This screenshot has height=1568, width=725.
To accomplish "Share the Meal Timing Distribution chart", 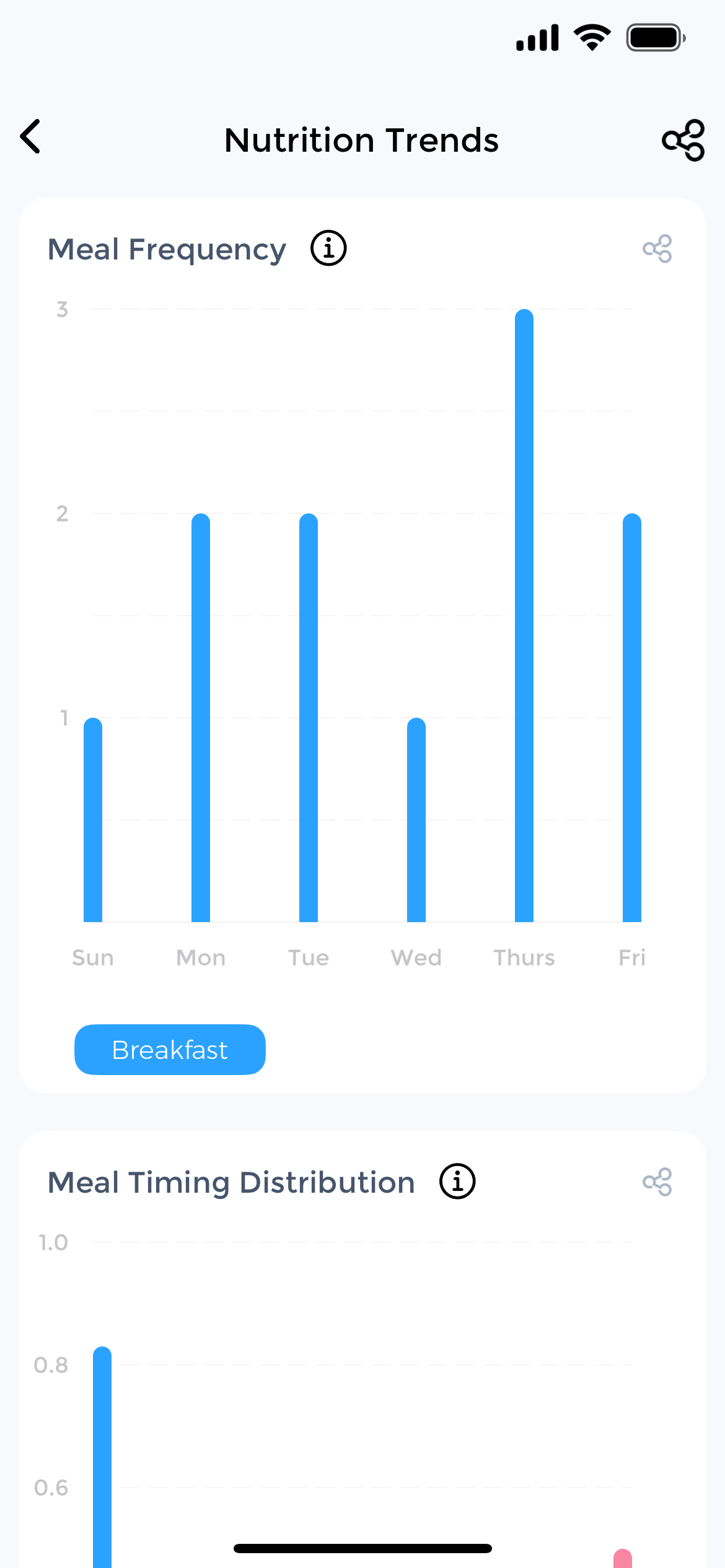I will 657,1181.
